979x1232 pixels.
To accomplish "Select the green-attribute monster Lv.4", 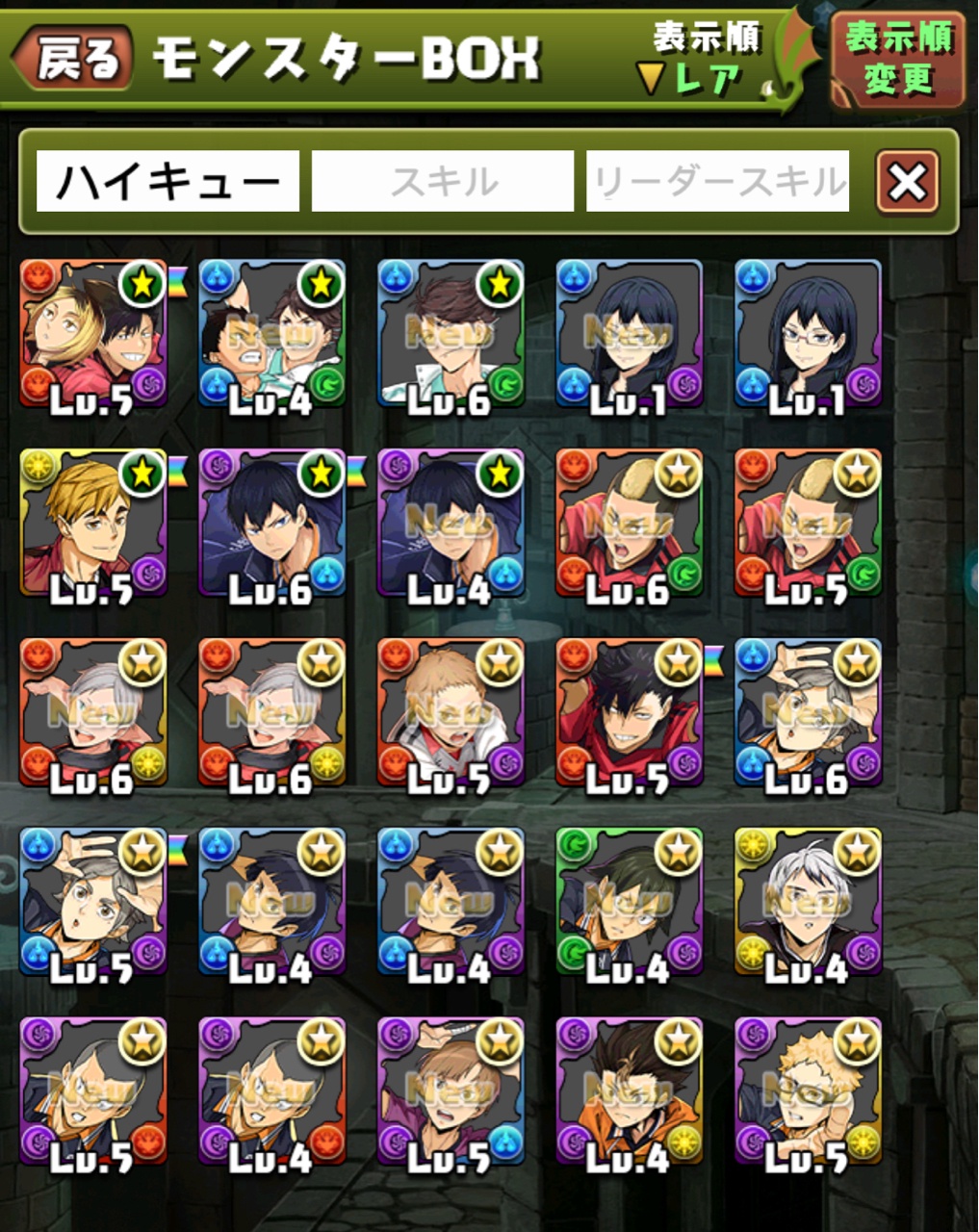I will pyautogui.click(x=629, y=902).
